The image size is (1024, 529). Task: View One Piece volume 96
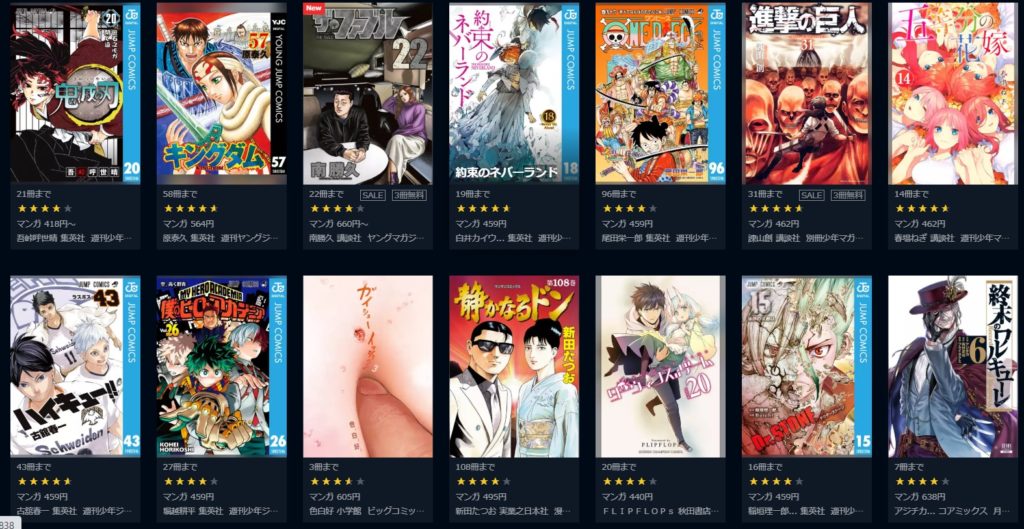[660, 93]
